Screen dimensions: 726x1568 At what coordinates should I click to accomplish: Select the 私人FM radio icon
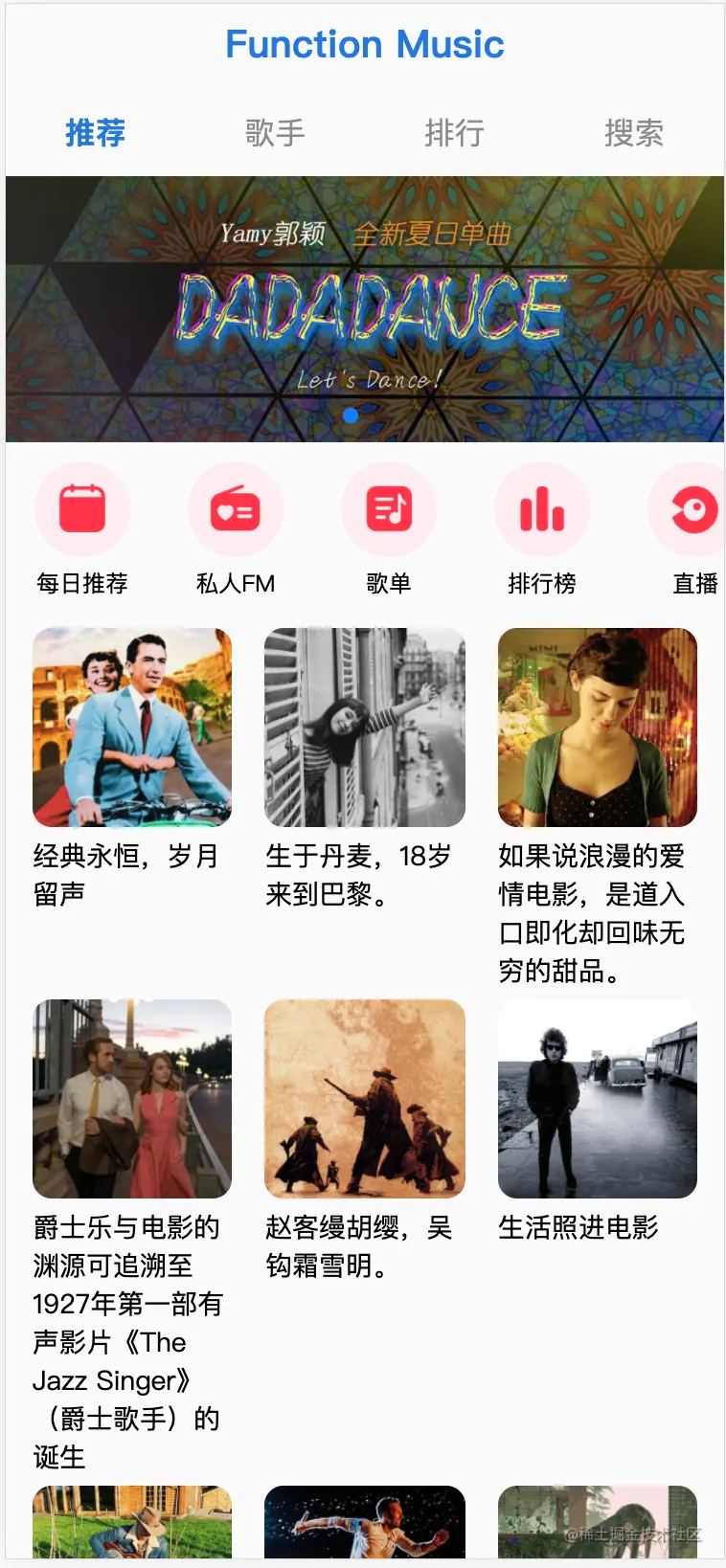(x=236, y=509)
